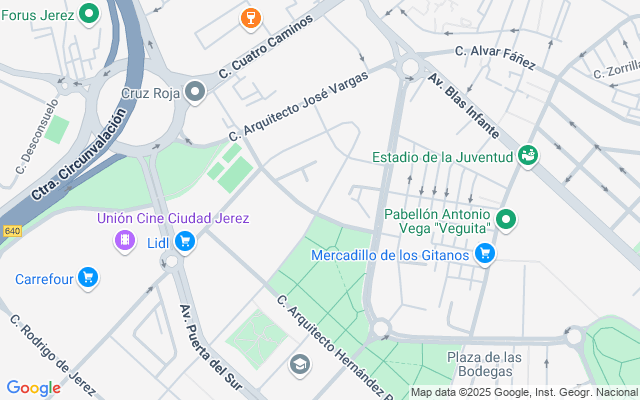Select the Cruz Roja marker

tap(196, 91)
